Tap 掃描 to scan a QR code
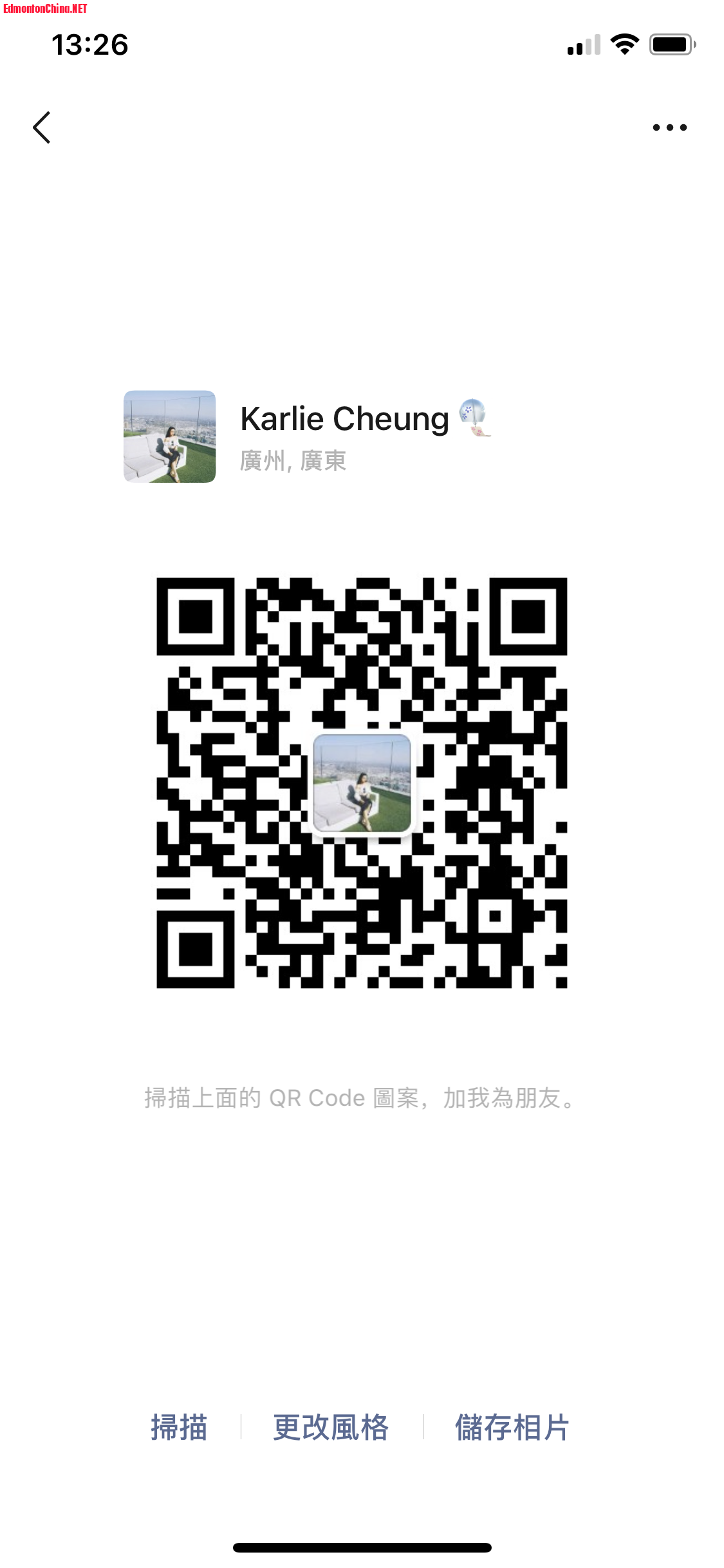 click(179, 1427)
